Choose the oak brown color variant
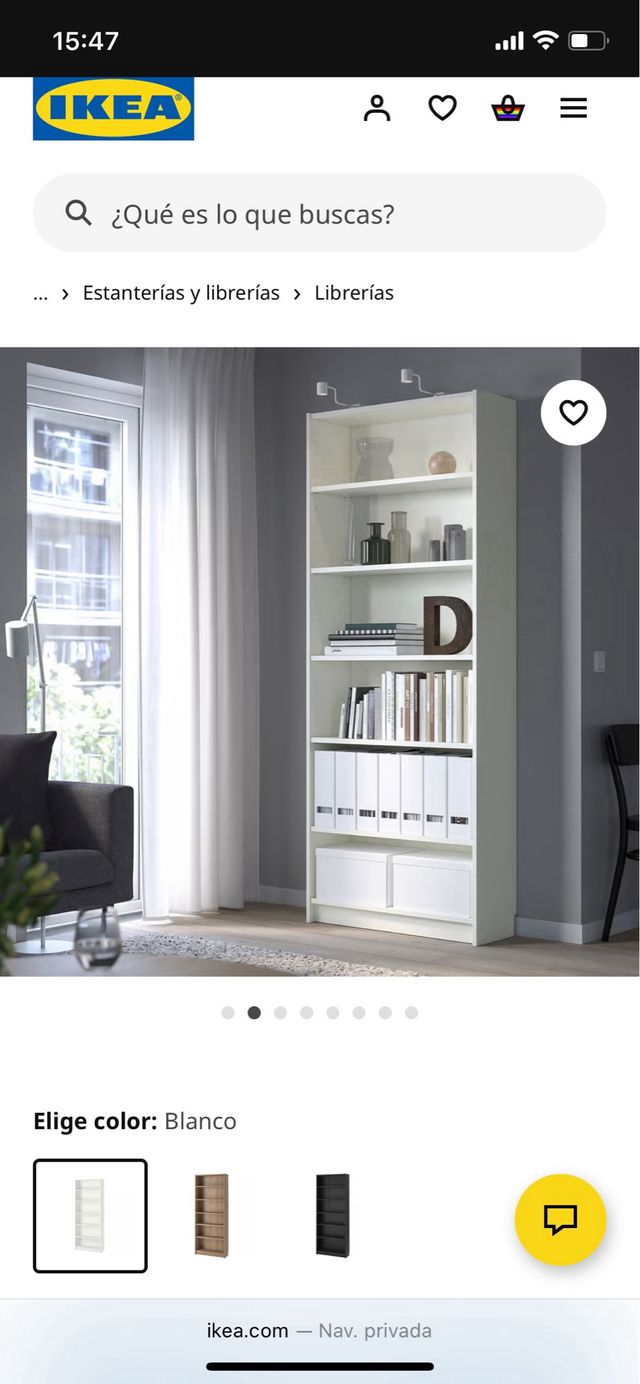The height and width of the screenshot is (1384, 640). tap(211, 1216)
